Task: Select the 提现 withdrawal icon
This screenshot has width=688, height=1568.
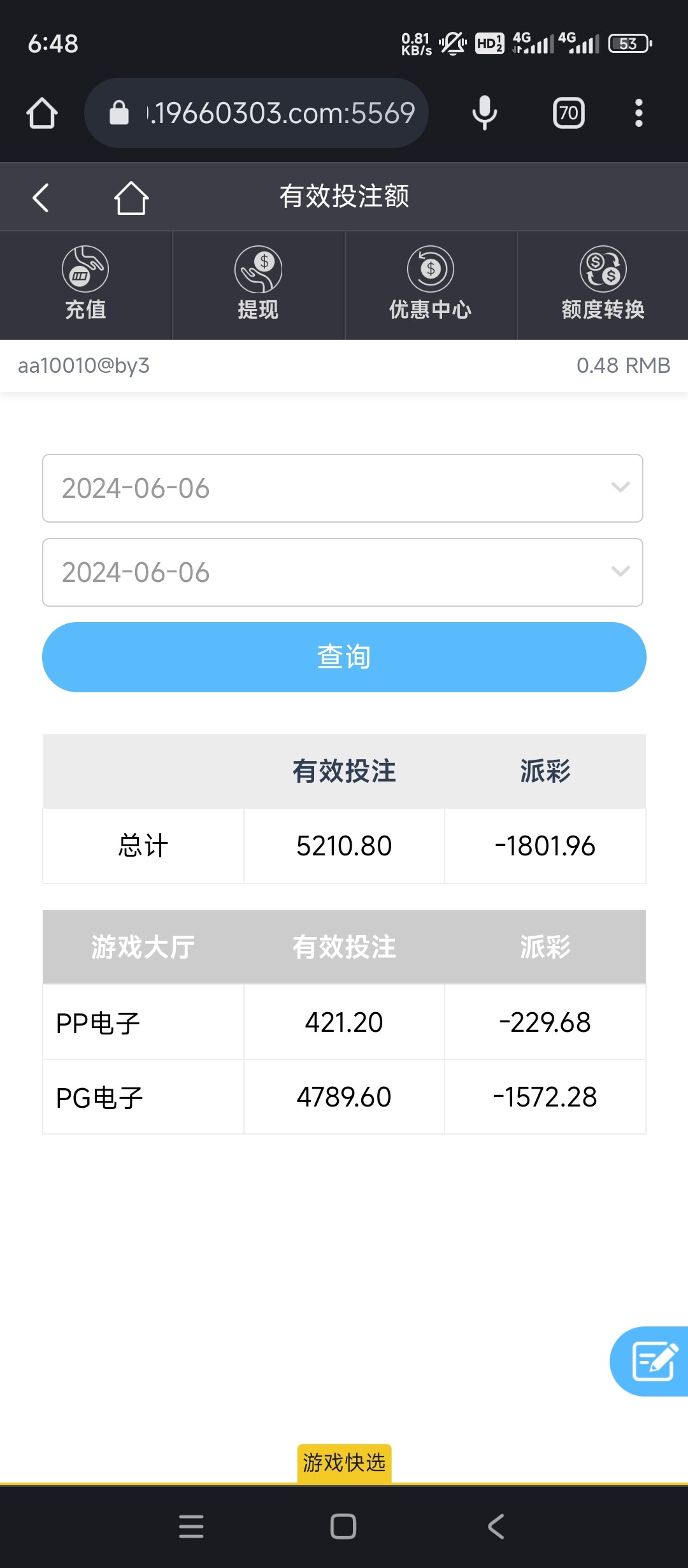Action: point(258,285)
